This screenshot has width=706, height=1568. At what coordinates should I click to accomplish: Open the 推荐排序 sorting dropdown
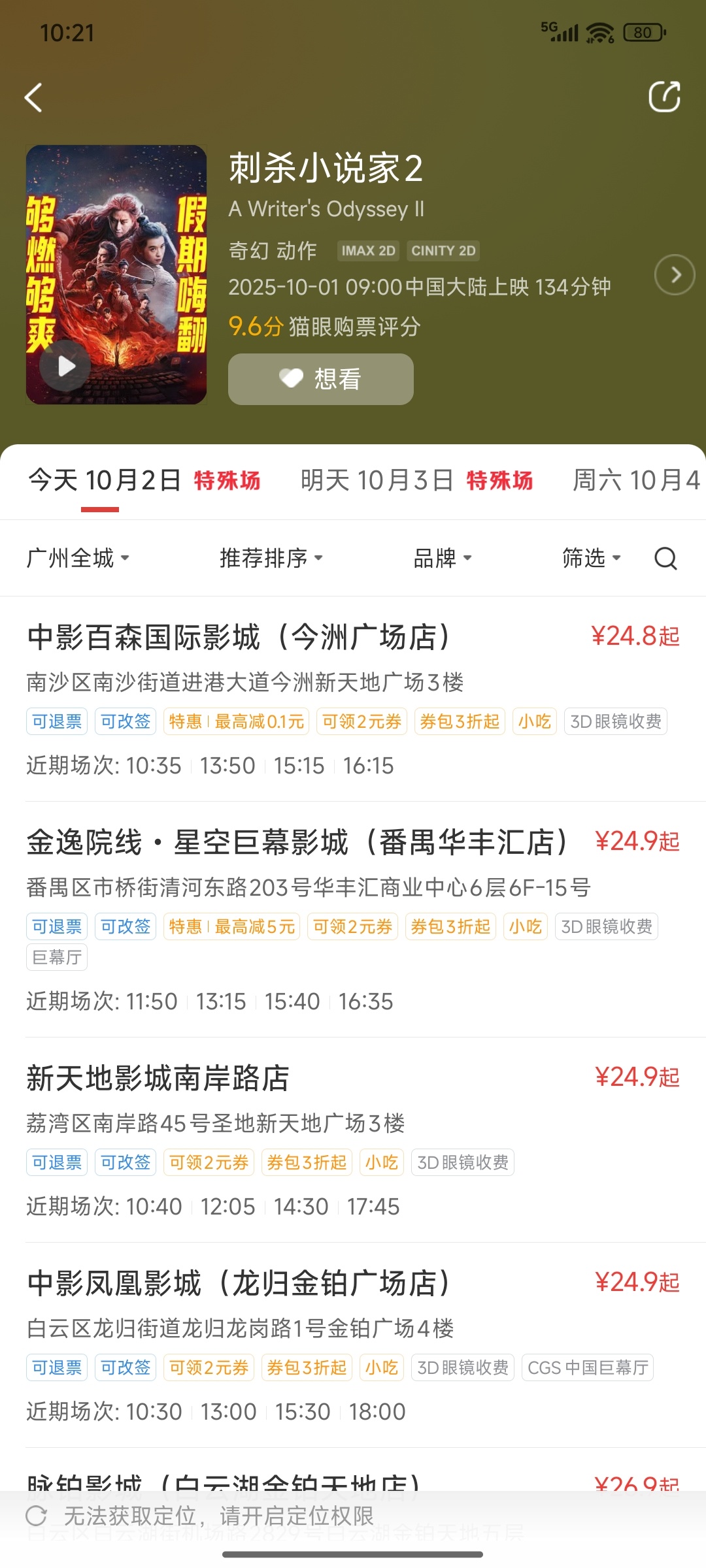point(271,558)
